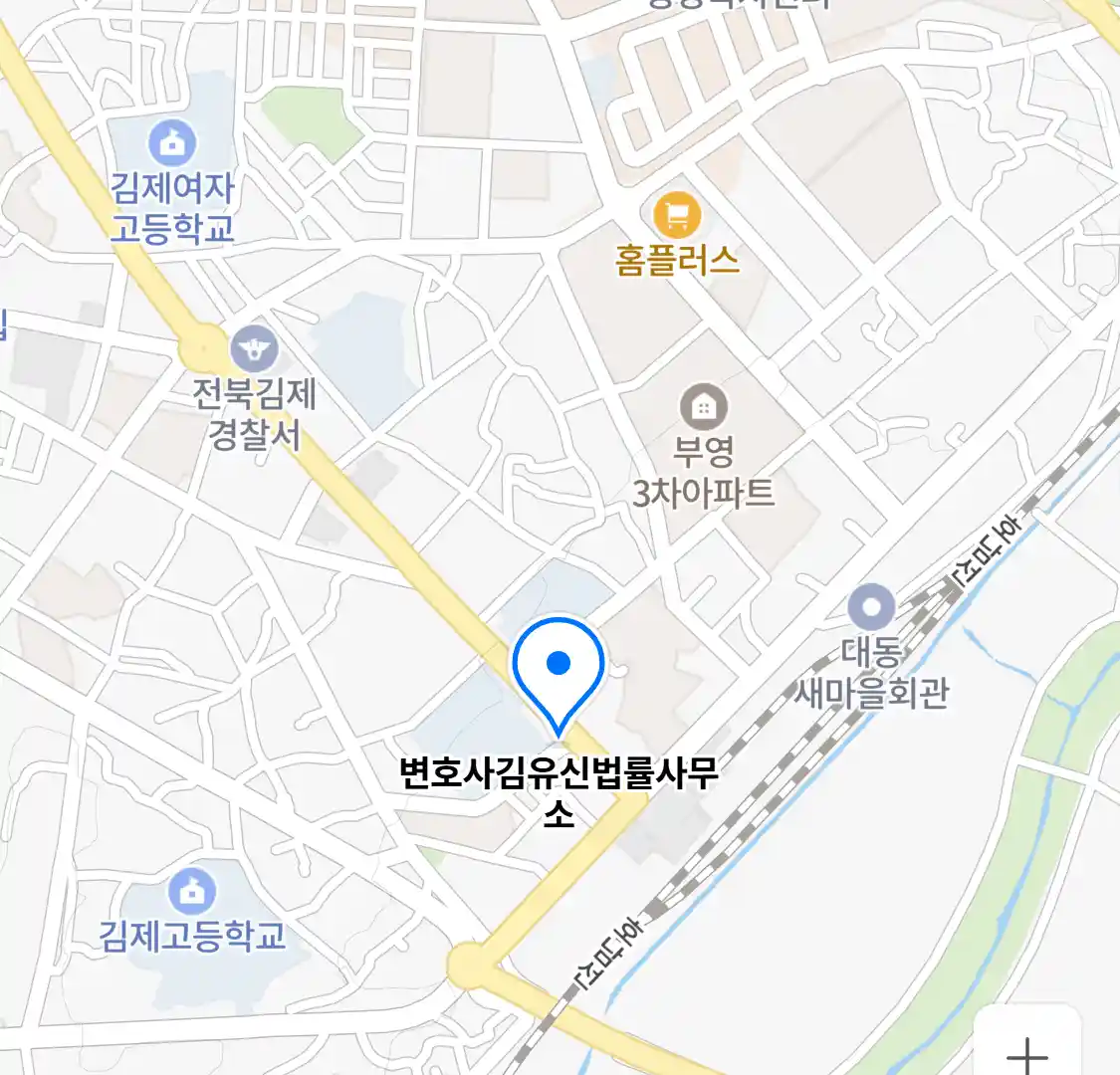Image resolution: width=1120 pixels, height=1075 pixels.
Task: Open the 부영3차아파트 apartment marker
Action: (x=704, y=406)
